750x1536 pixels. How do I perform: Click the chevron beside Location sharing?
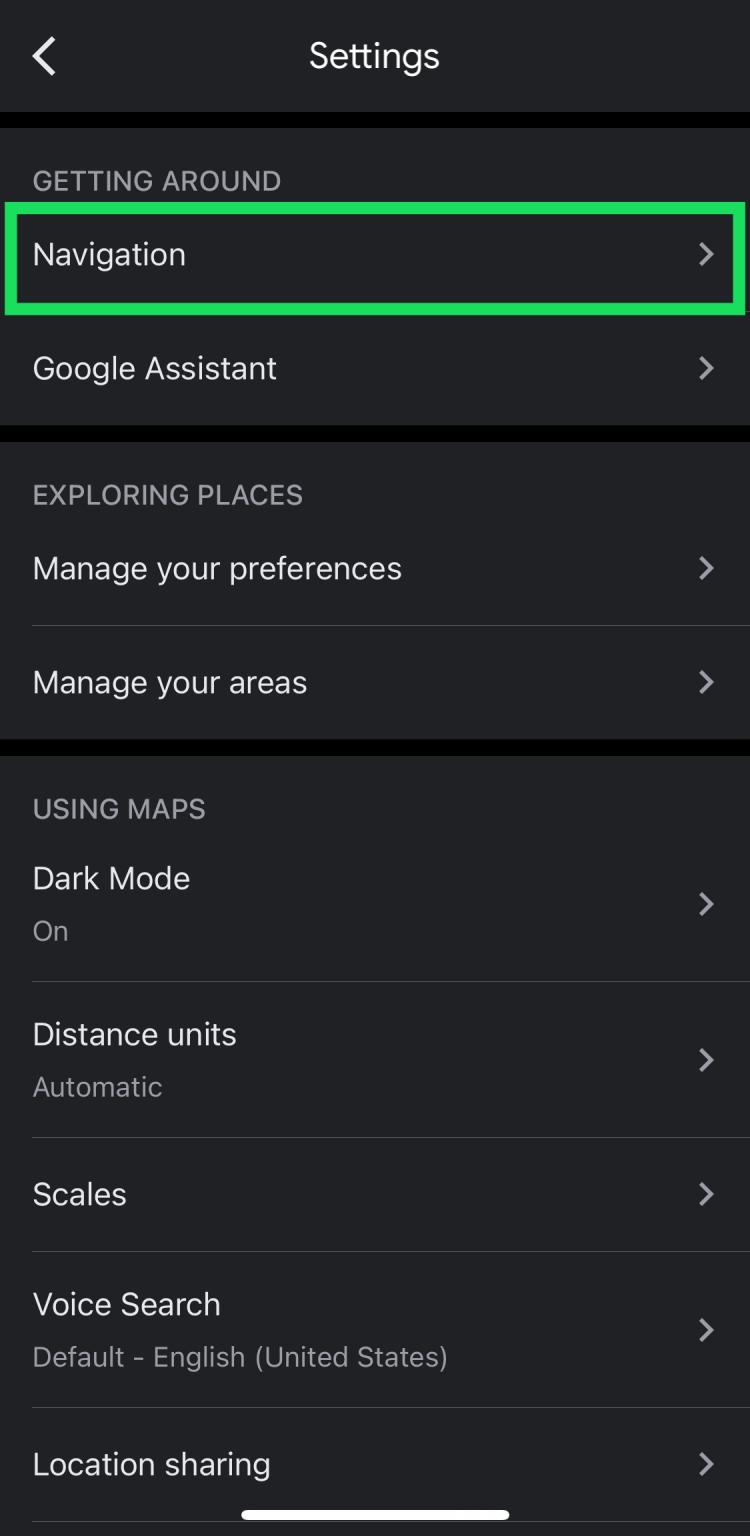click(x=707, y=1464)
